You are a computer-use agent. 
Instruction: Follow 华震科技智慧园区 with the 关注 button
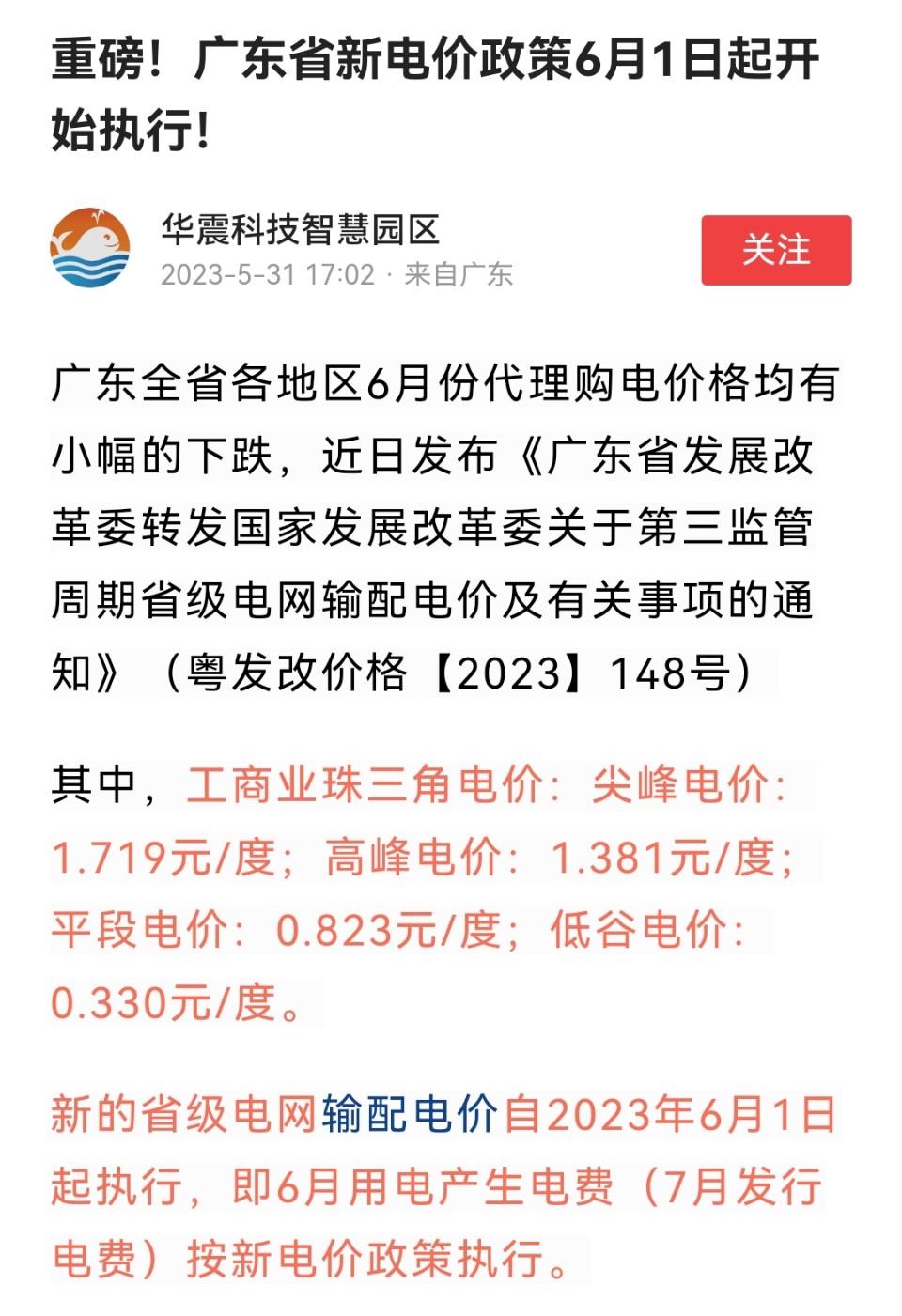[776, 250]
